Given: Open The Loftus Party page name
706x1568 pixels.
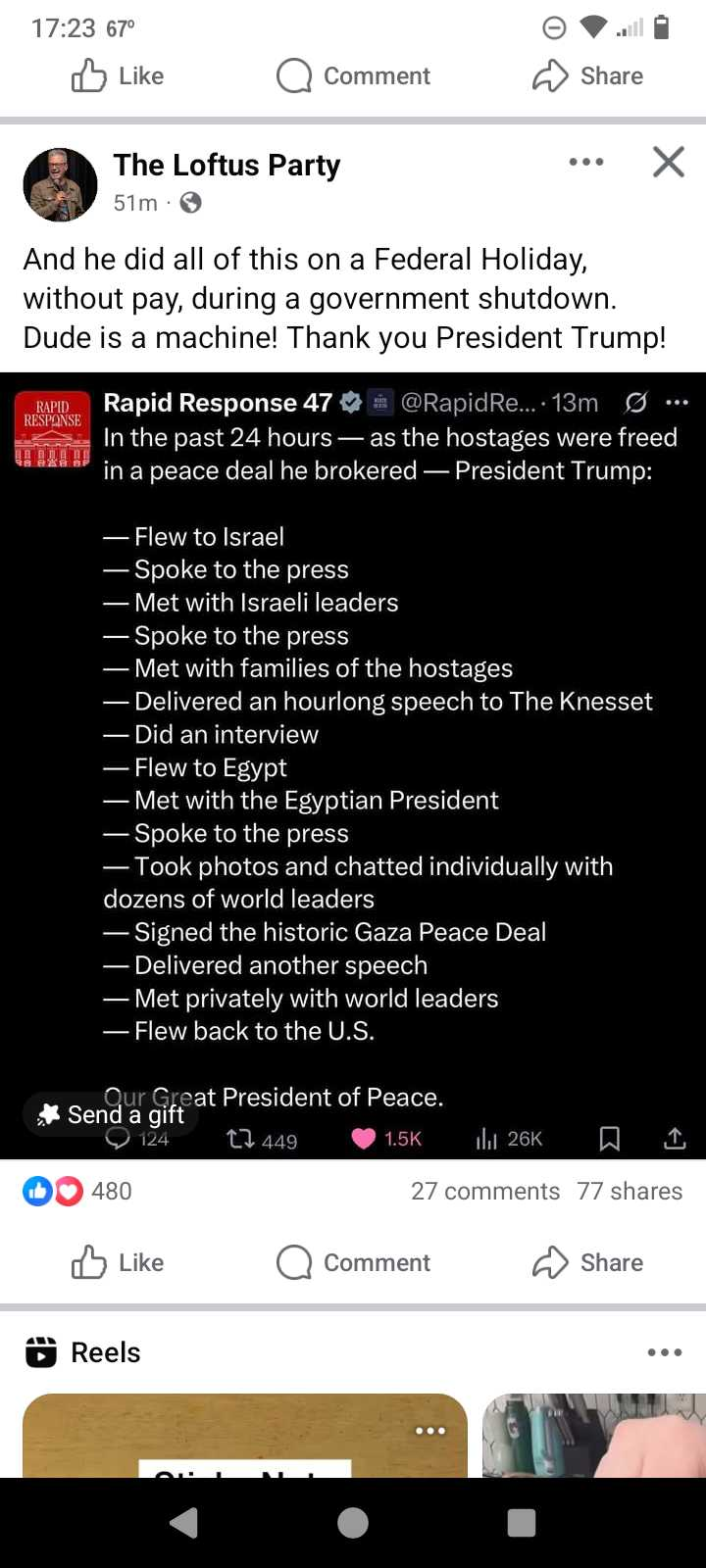Looking at the screenshot, I should pos(227,166).
